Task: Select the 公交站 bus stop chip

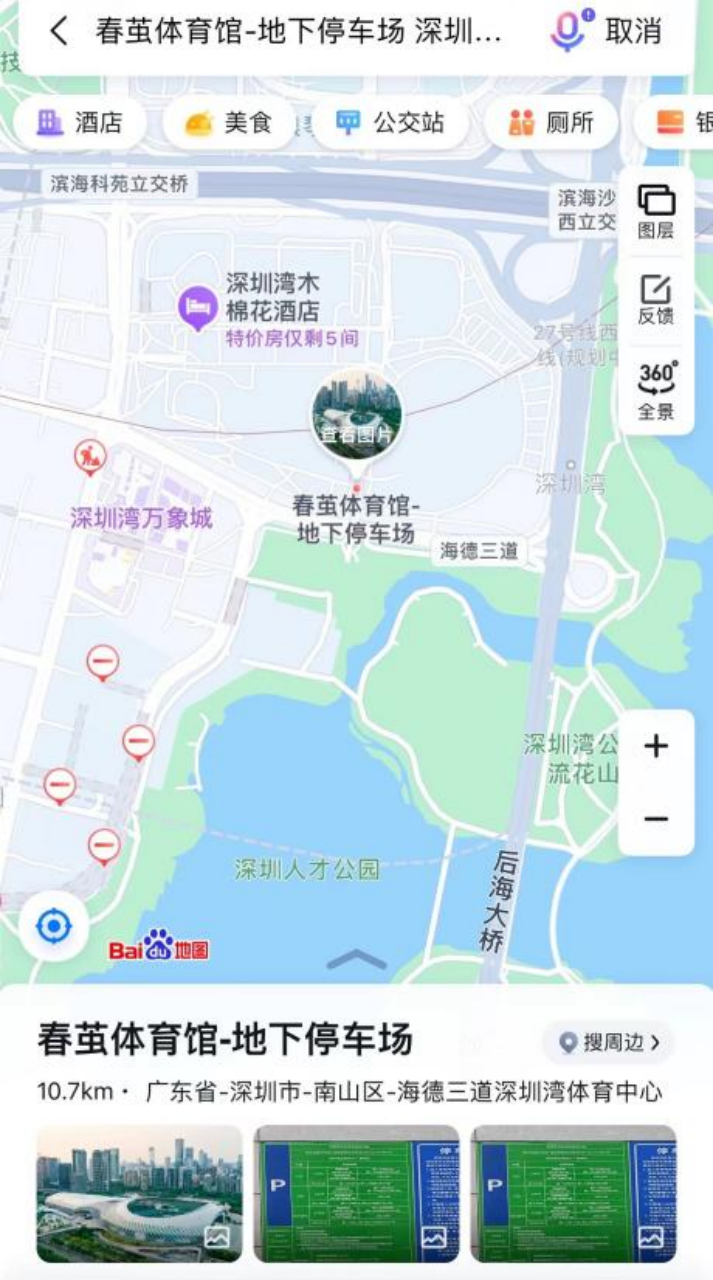Action: coord(390,123)
